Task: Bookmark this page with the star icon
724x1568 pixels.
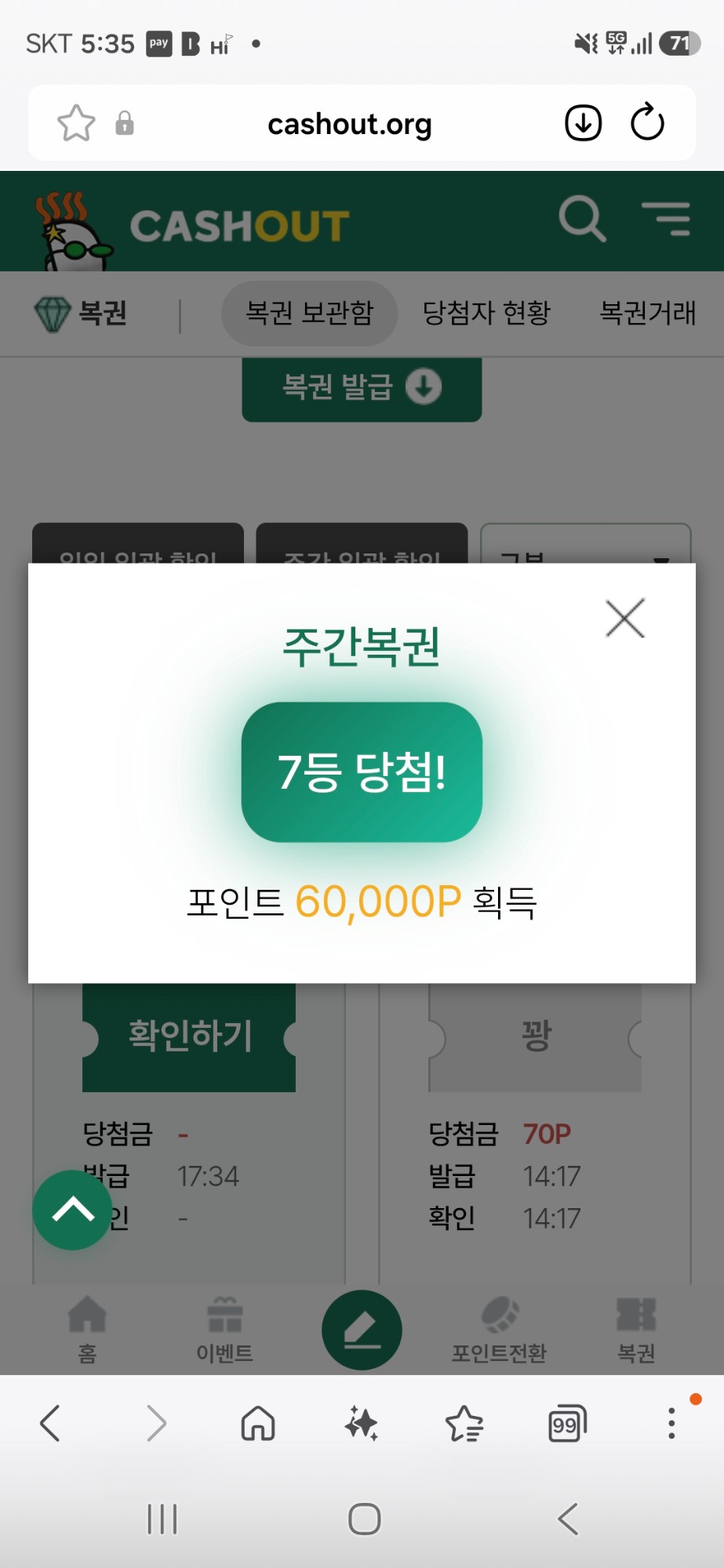Action: 76,123
